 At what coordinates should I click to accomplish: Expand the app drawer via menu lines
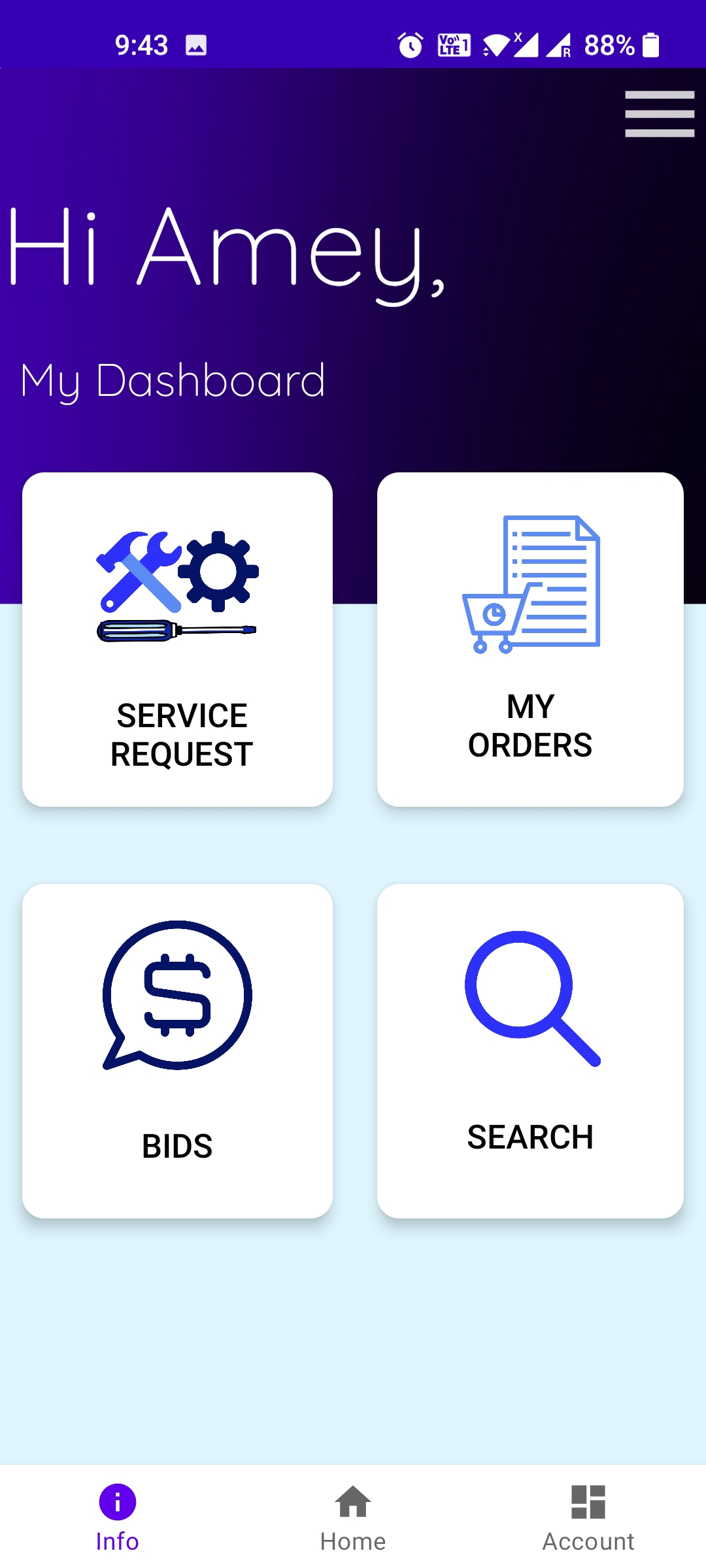click(660, 112)
